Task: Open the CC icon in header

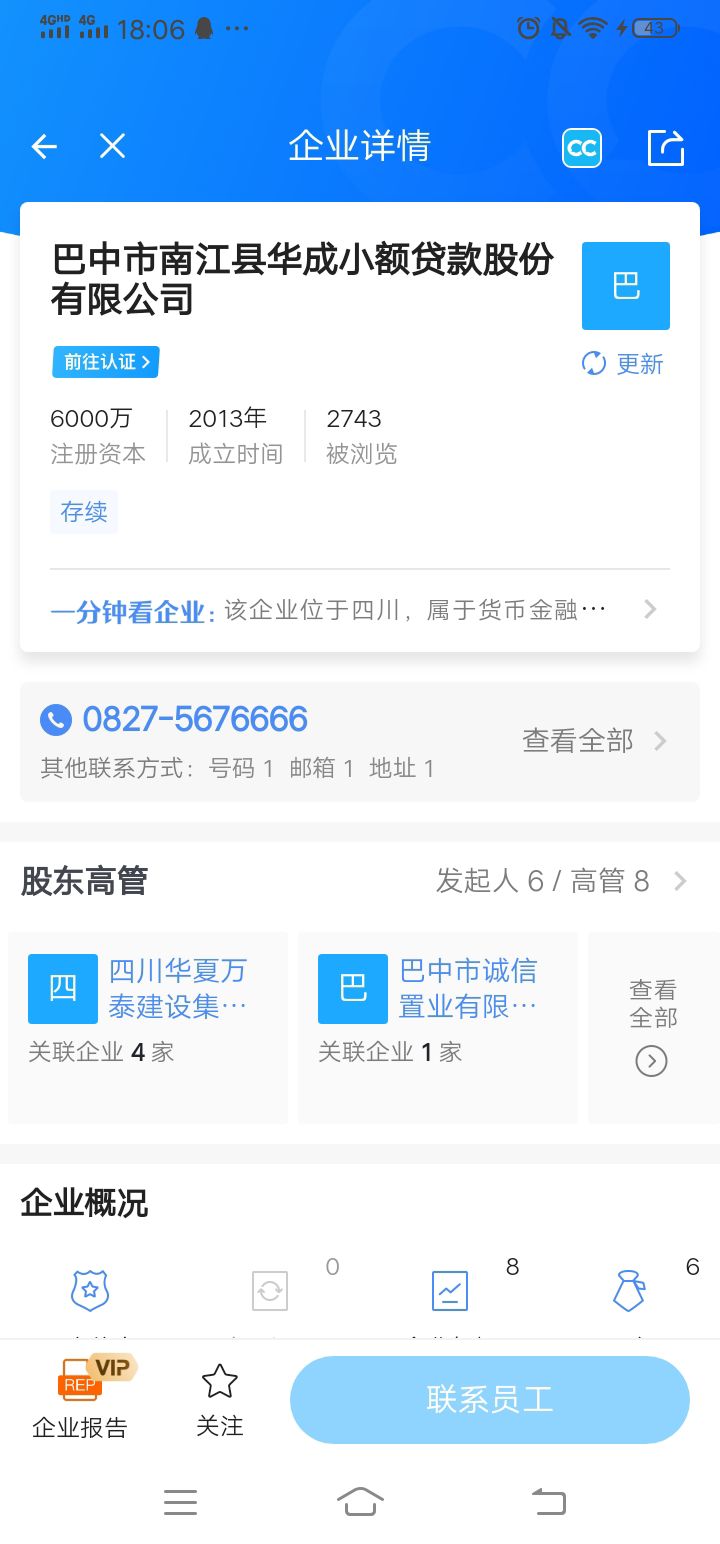Action: [x=581, y=149]
